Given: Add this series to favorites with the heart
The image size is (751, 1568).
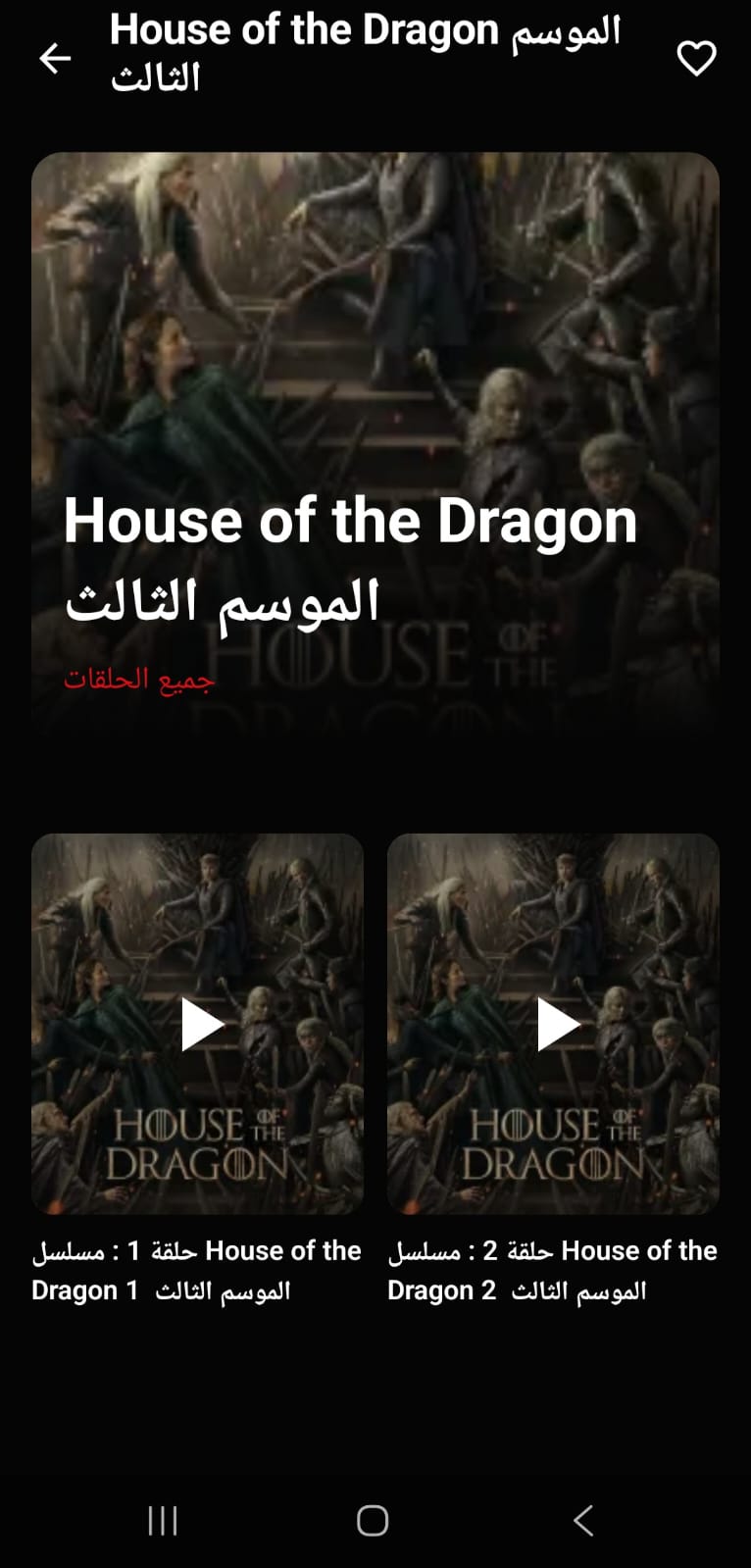Looking at the screenshot, I should (x=696, y=59).
